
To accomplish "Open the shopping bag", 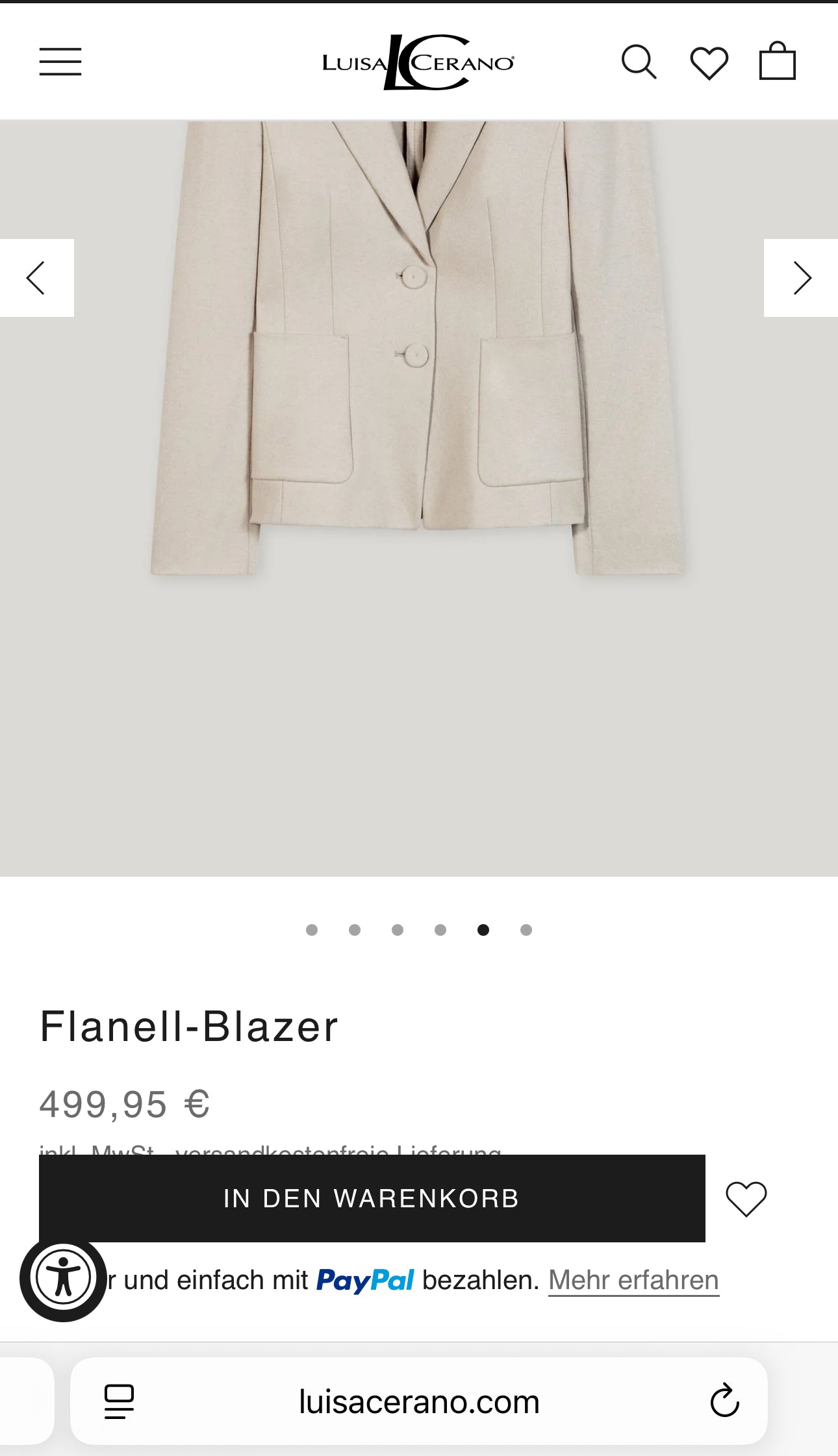I will pos(778,62).
